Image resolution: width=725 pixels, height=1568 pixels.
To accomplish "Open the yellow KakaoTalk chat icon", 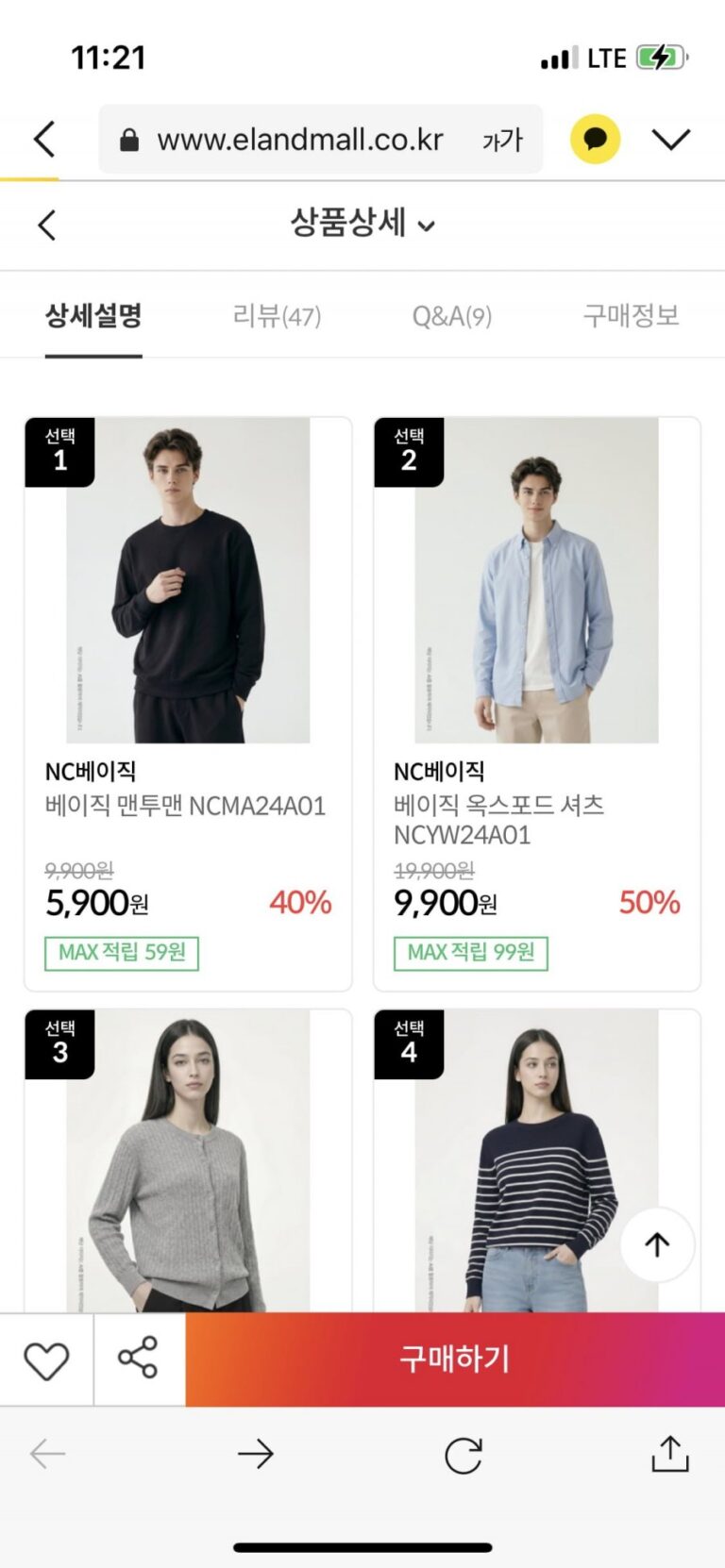I will tap(595, 140).
